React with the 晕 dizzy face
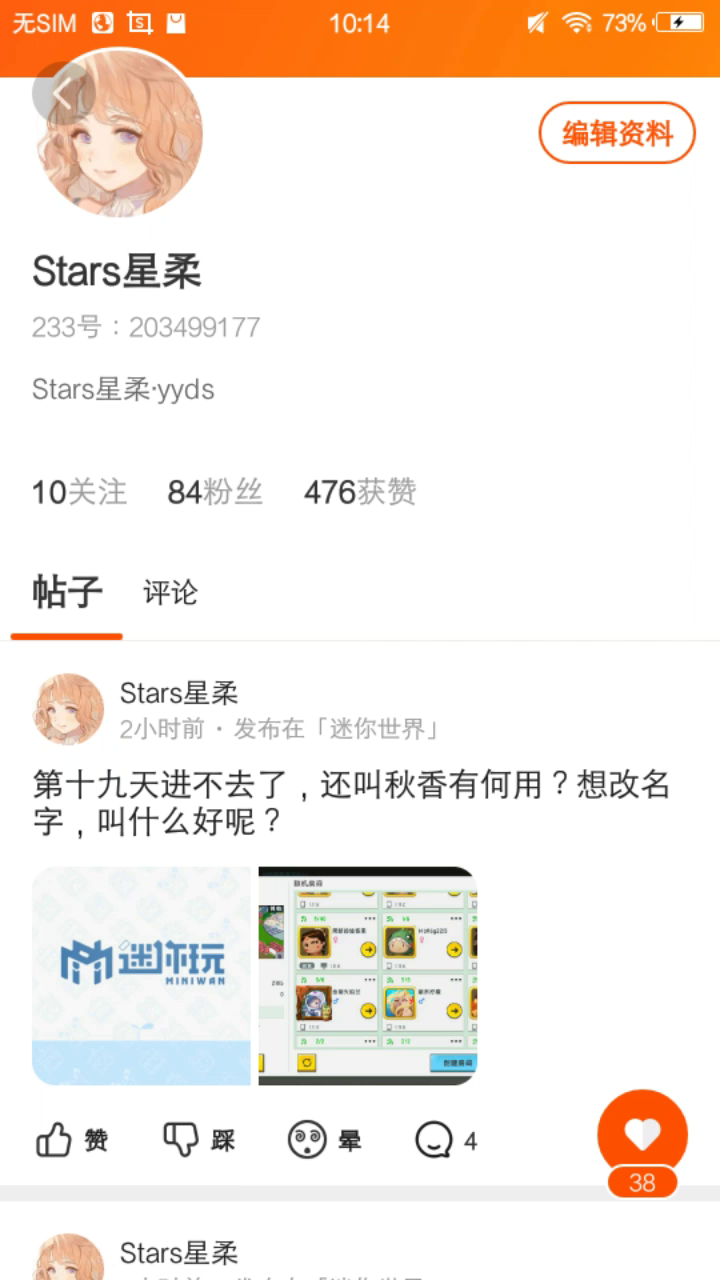 click(325, 1140)
